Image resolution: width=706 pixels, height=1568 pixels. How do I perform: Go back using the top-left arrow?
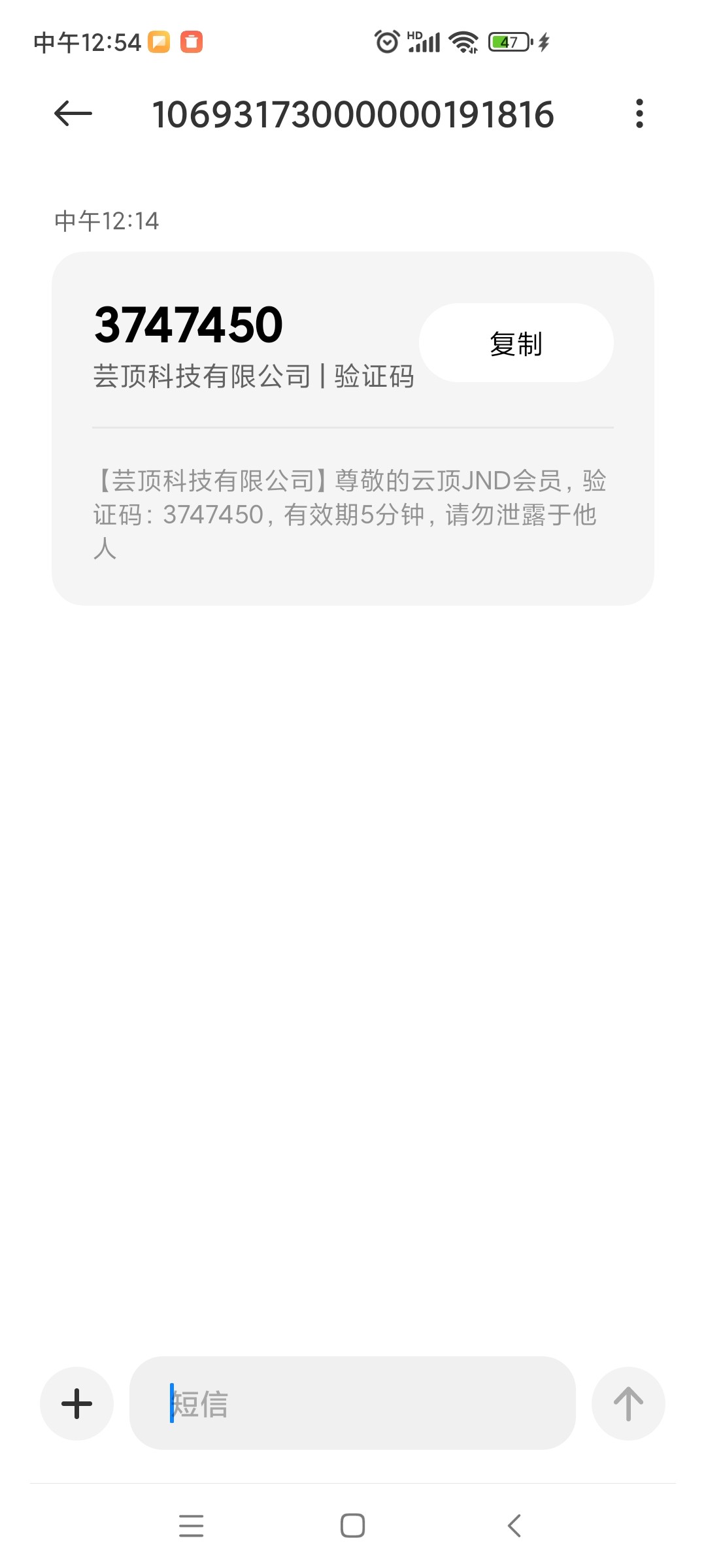[73, 114]
